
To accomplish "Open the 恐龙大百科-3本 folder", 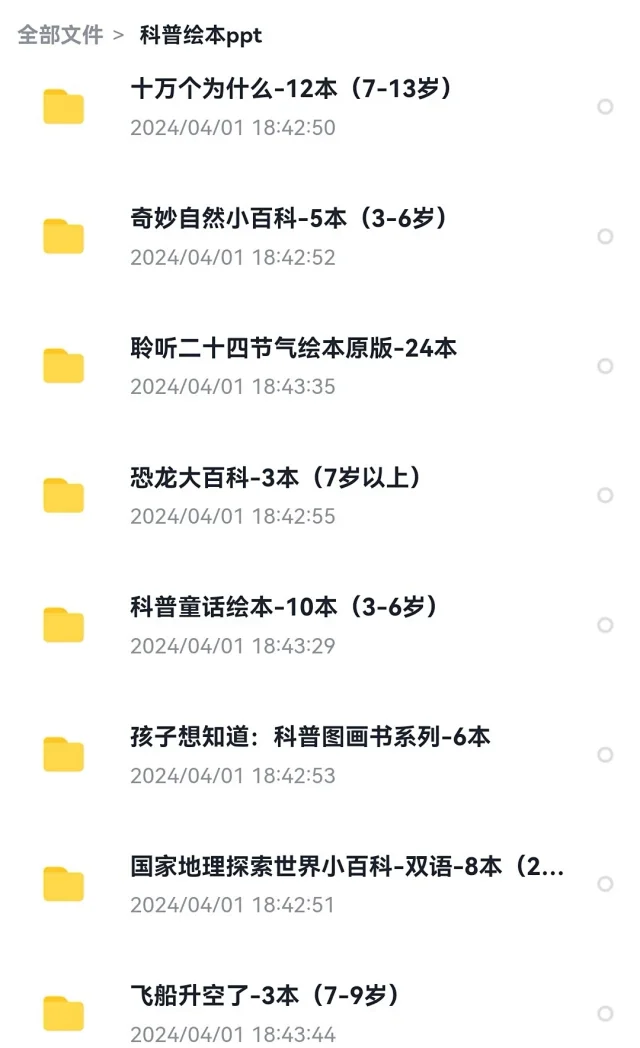I will click(x=320, y=496).
